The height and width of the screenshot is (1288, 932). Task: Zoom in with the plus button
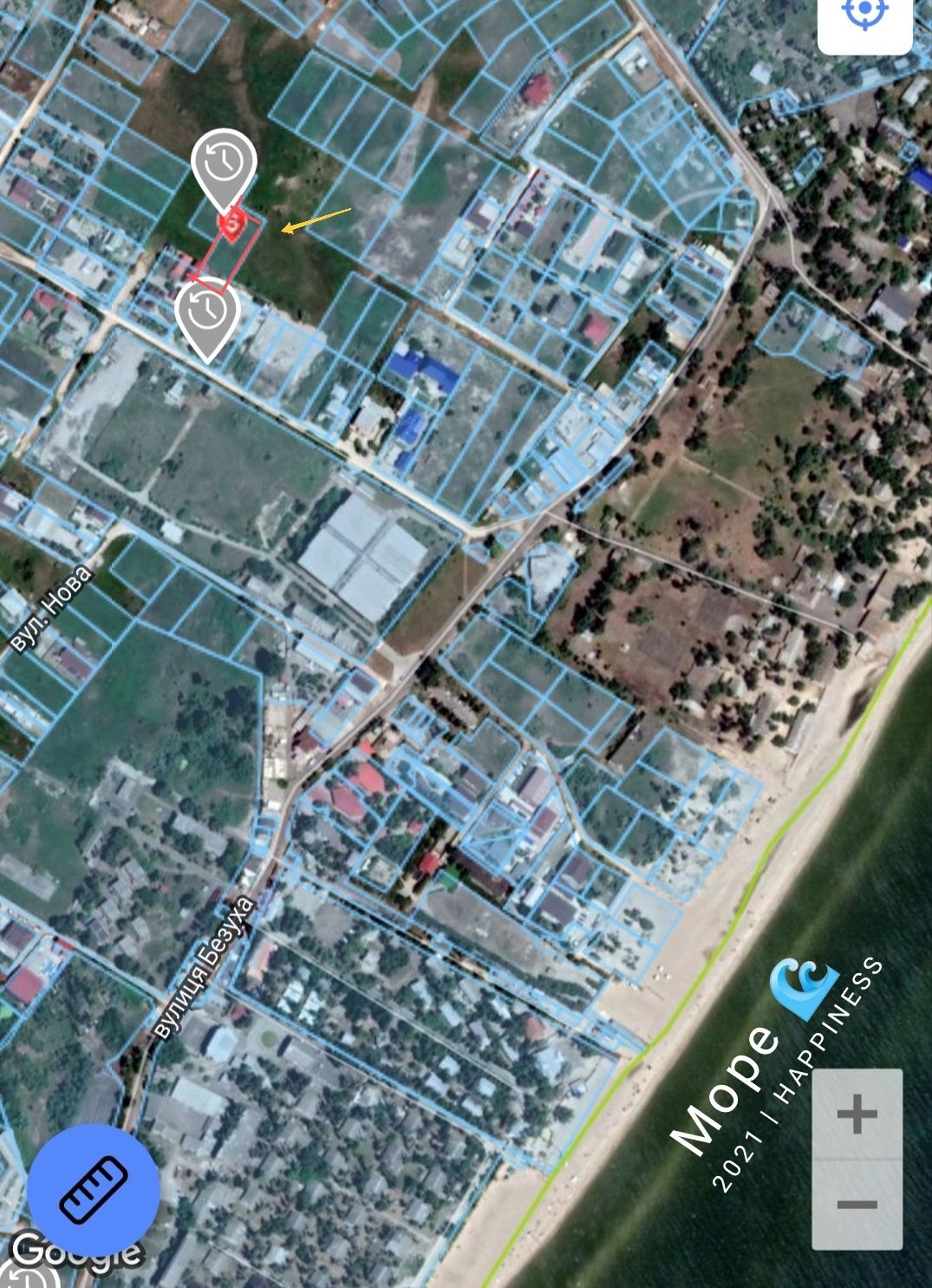pyautogui.click(x=857, y=1115)
